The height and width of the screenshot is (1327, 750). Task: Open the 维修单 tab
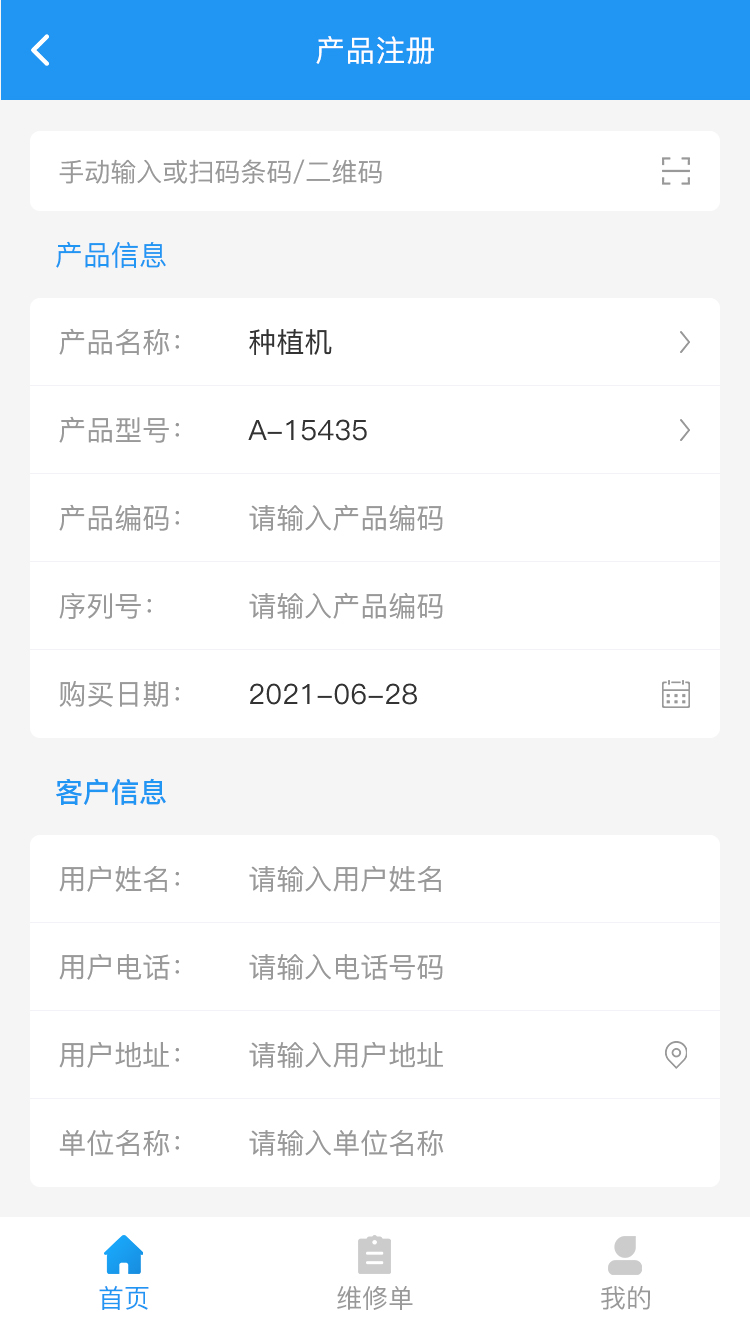pos(375,1272)
